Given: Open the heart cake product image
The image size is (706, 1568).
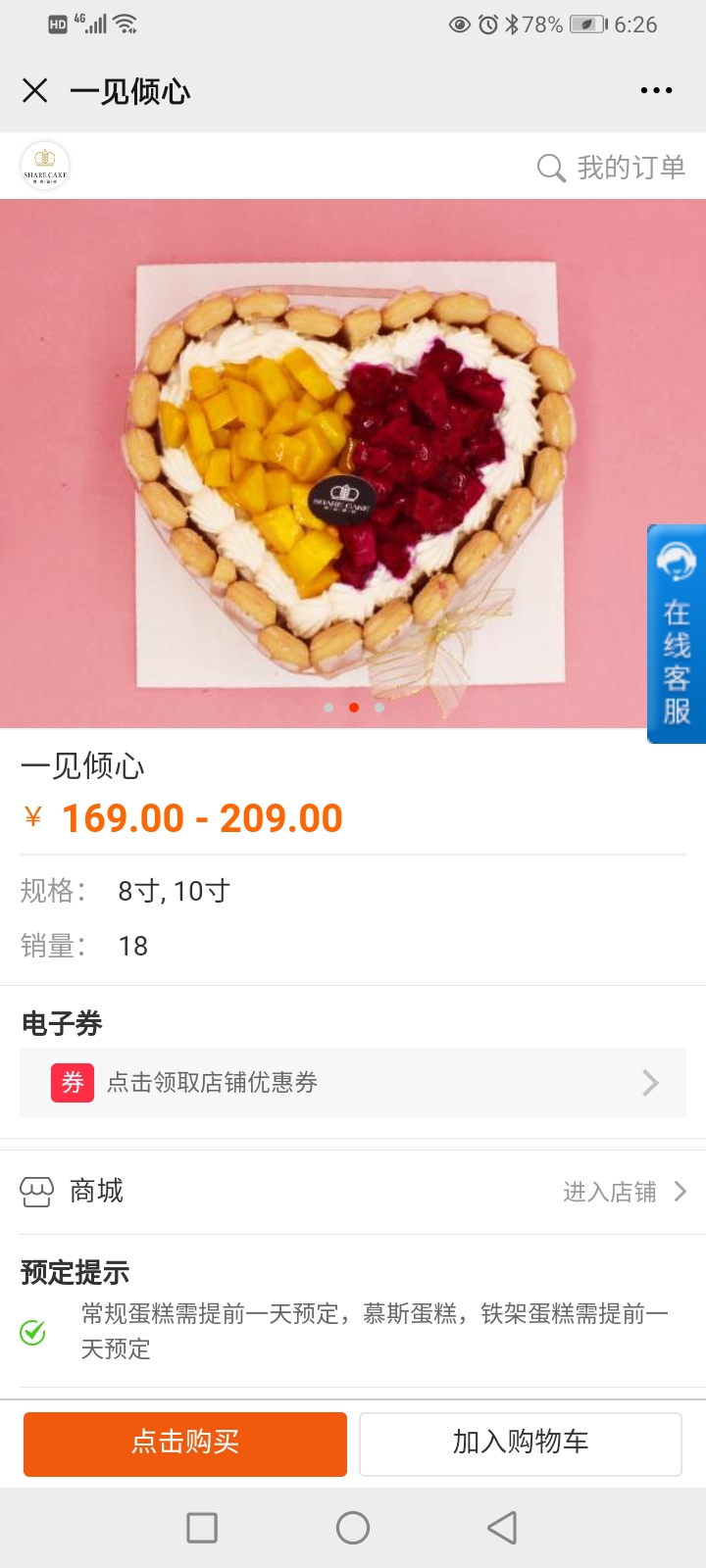Looking at the screenshot, I should coord(353,464).
